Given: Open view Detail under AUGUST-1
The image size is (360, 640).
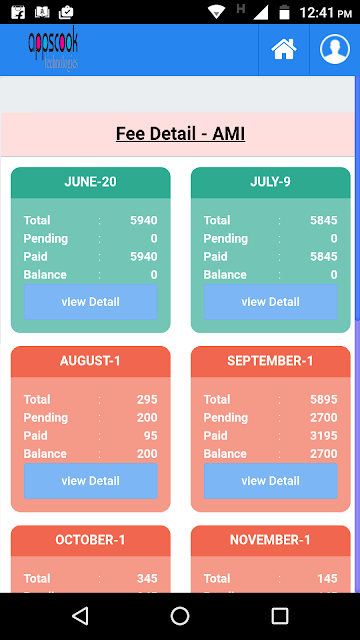Looking at the screenshot, I should (91, 481).
